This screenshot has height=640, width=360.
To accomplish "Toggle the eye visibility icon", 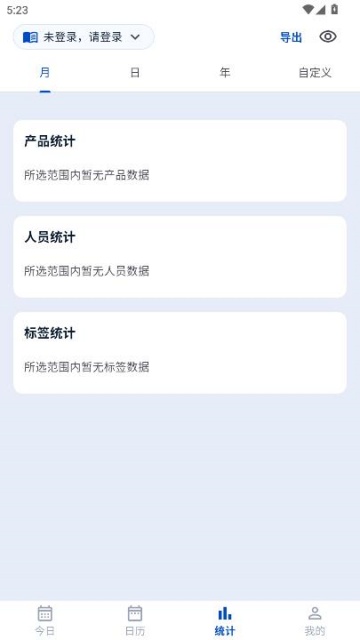I will click(x=328, y=37).
